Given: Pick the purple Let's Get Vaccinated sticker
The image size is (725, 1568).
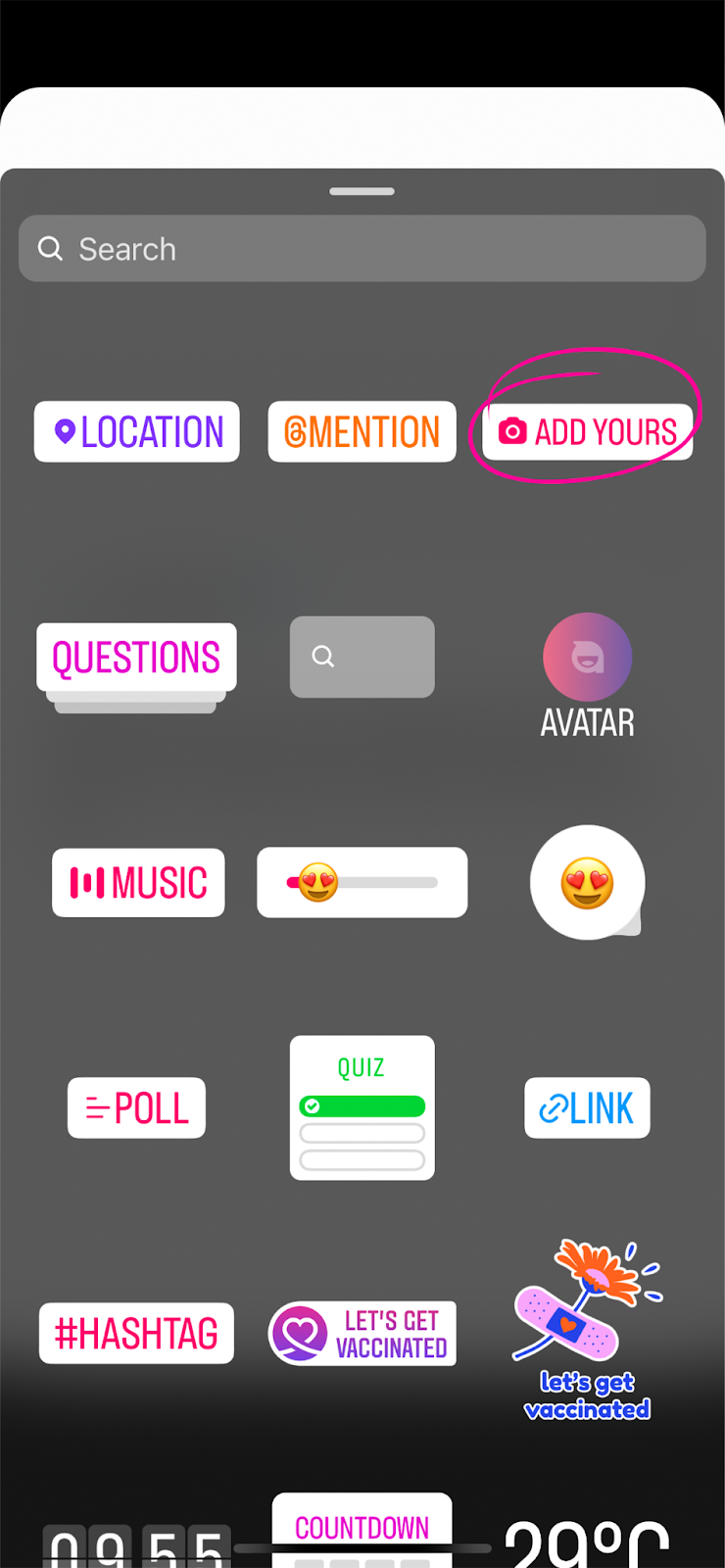Looking at the screenshot, I should pos(362,1333).
